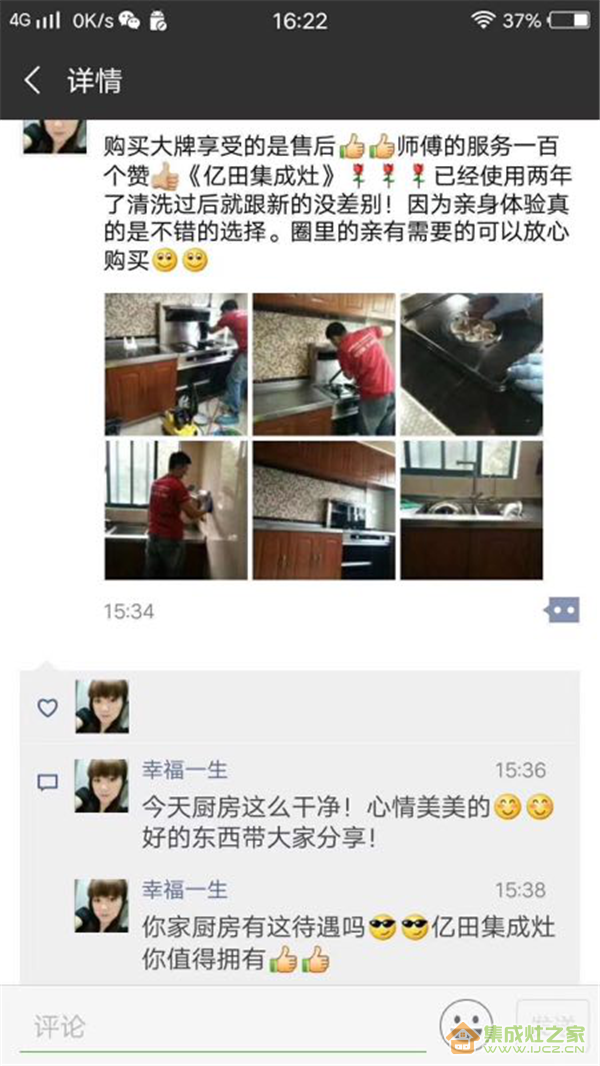View second photo of technician in red shirt

324,362
